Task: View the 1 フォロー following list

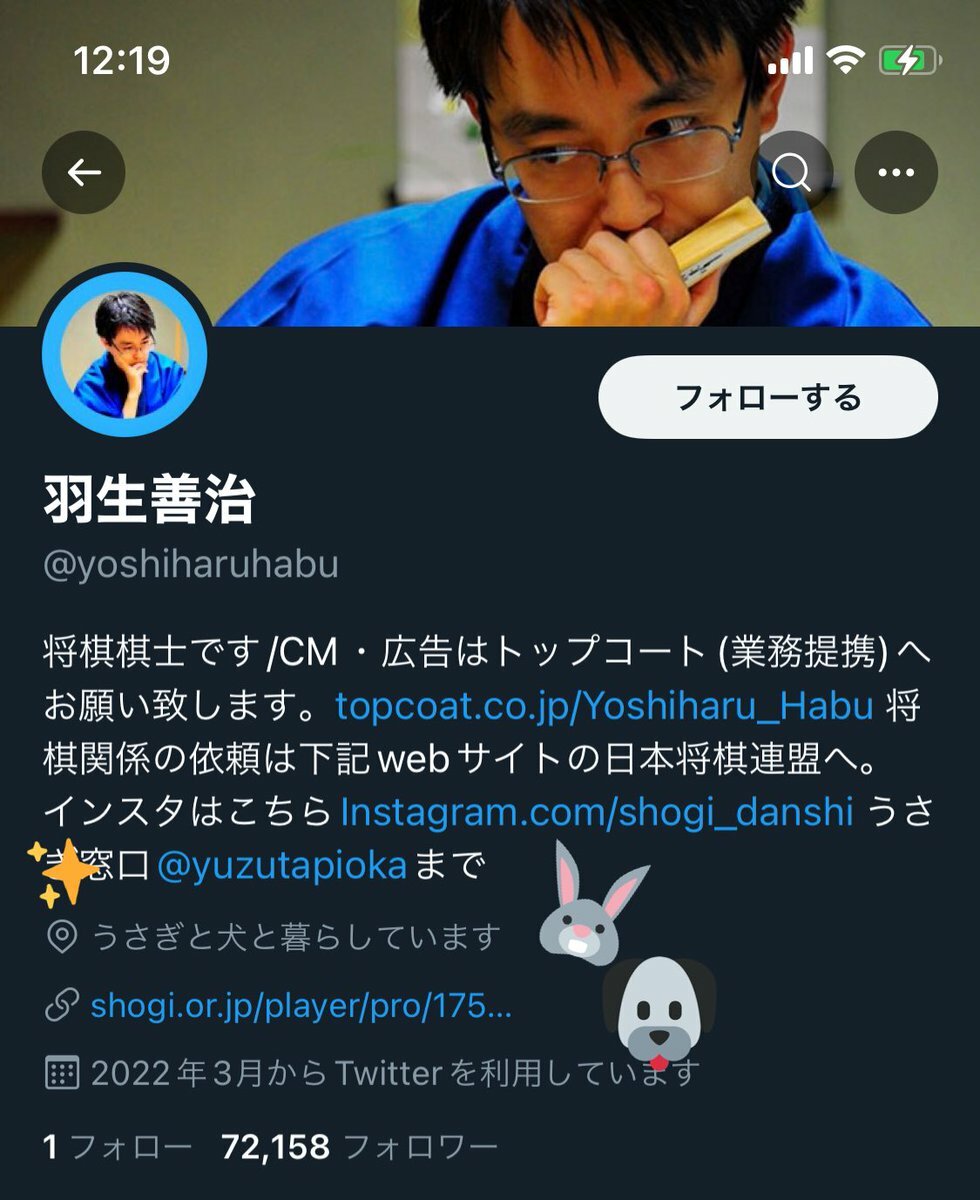Action: [117, 1147]
